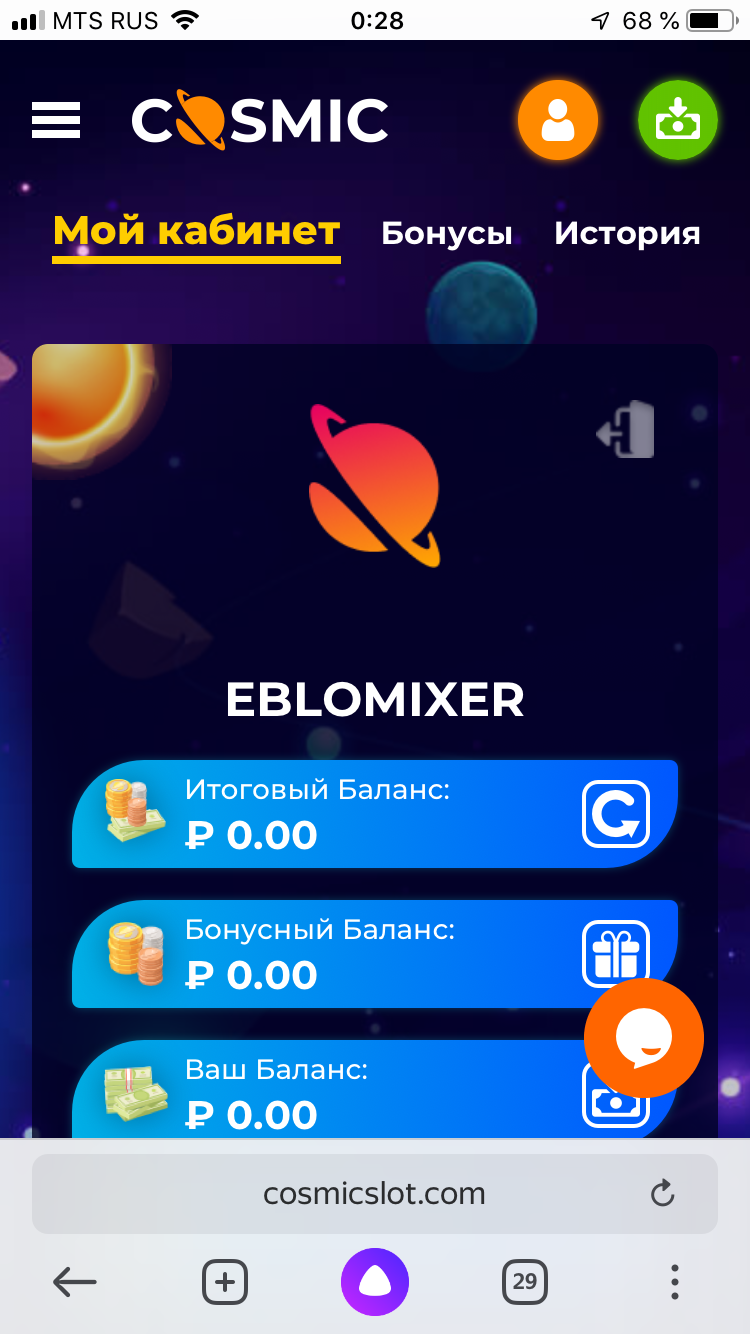Switch to the История tab
Screen dimensions: 750x1334
click(x=627, y=234)
